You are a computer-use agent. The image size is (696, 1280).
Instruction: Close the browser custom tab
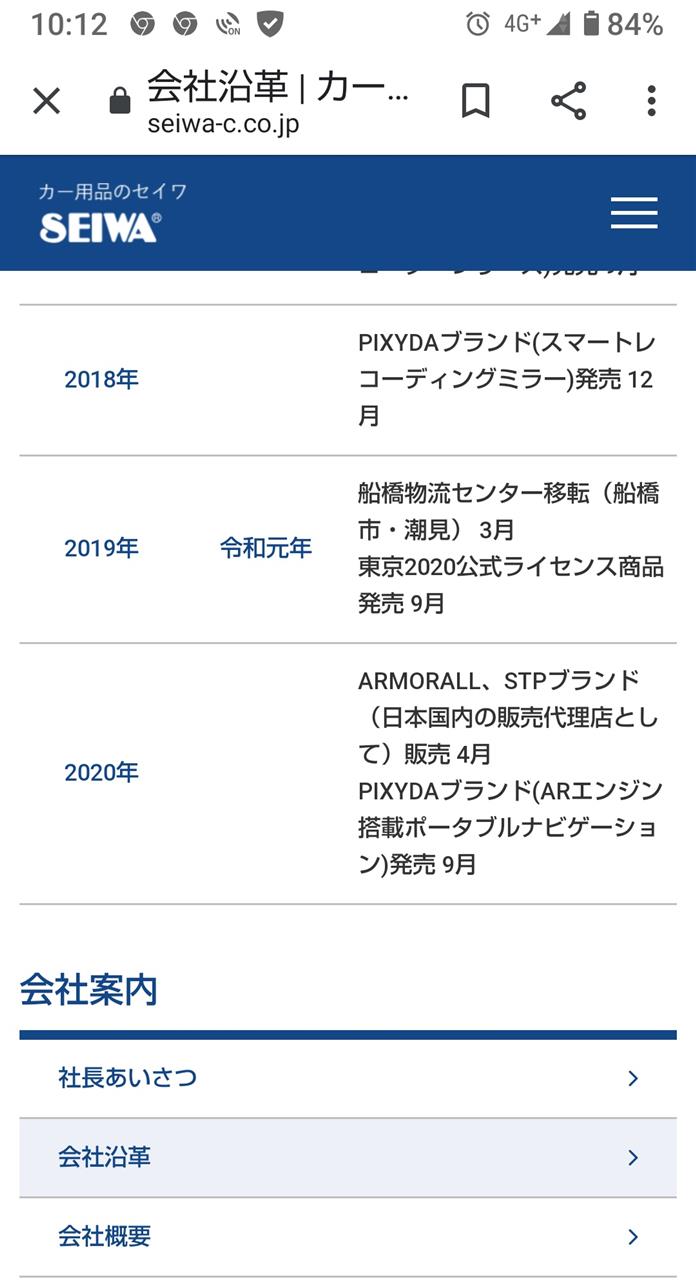47,101
